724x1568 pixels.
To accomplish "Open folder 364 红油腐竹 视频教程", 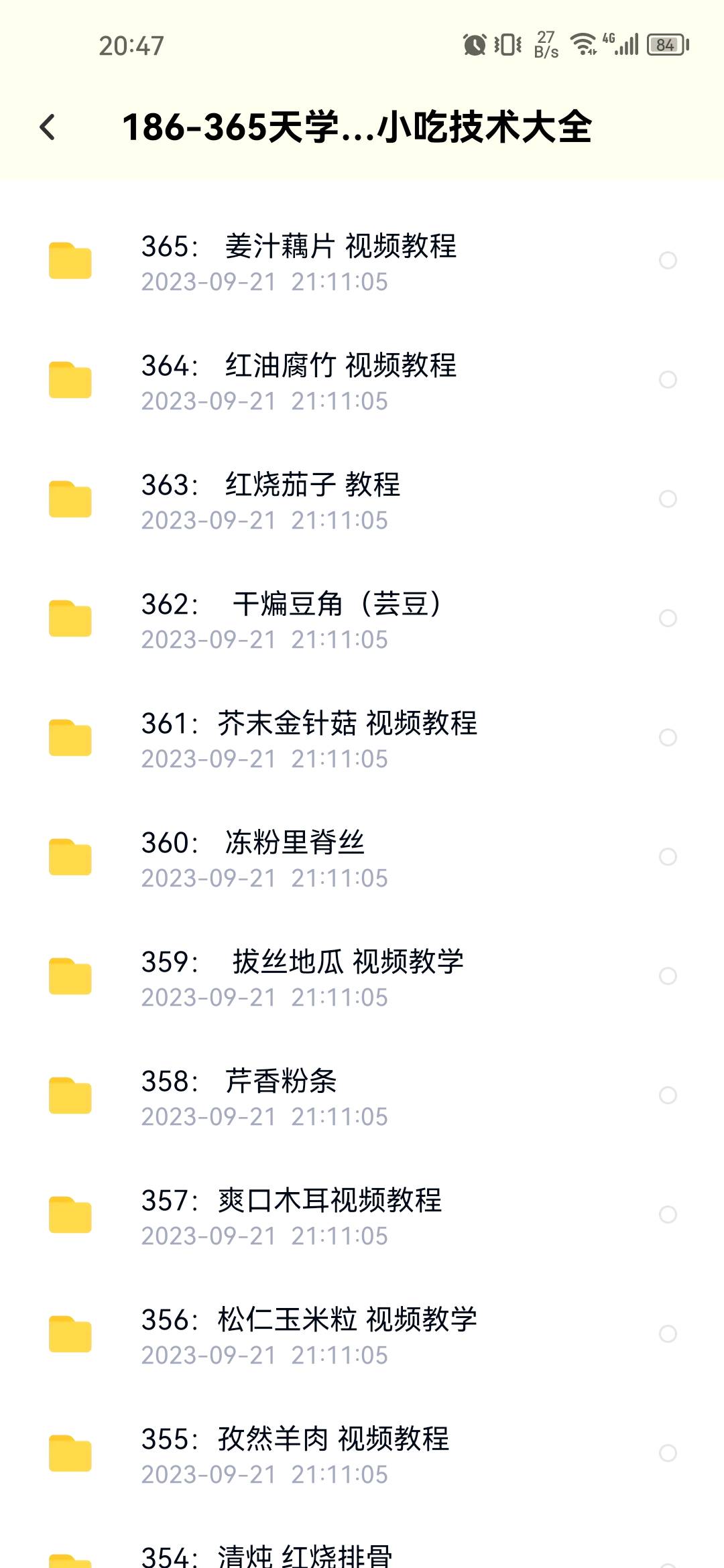I will [x=362, y=381].
